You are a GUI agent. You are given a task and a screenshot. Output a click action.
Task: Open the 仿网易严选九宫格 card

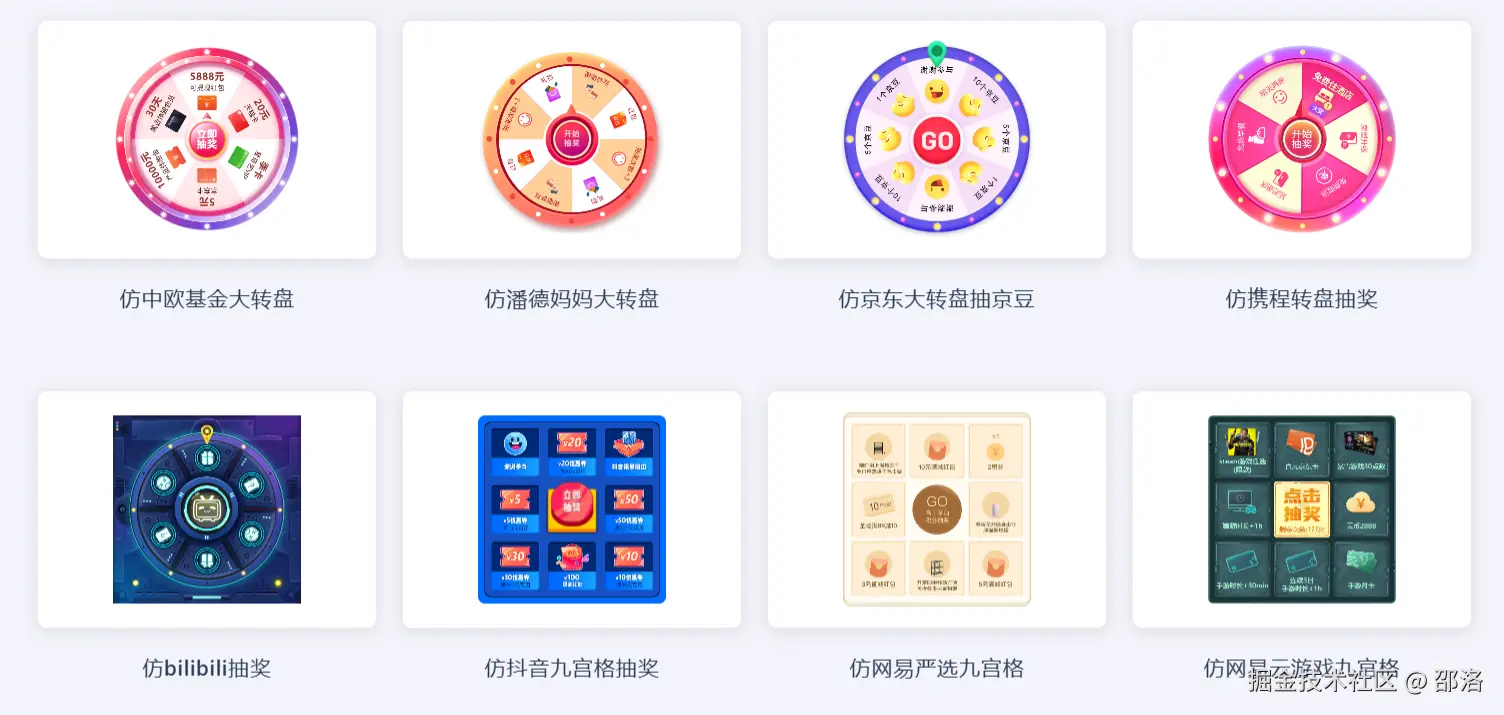tap(937, 509)
